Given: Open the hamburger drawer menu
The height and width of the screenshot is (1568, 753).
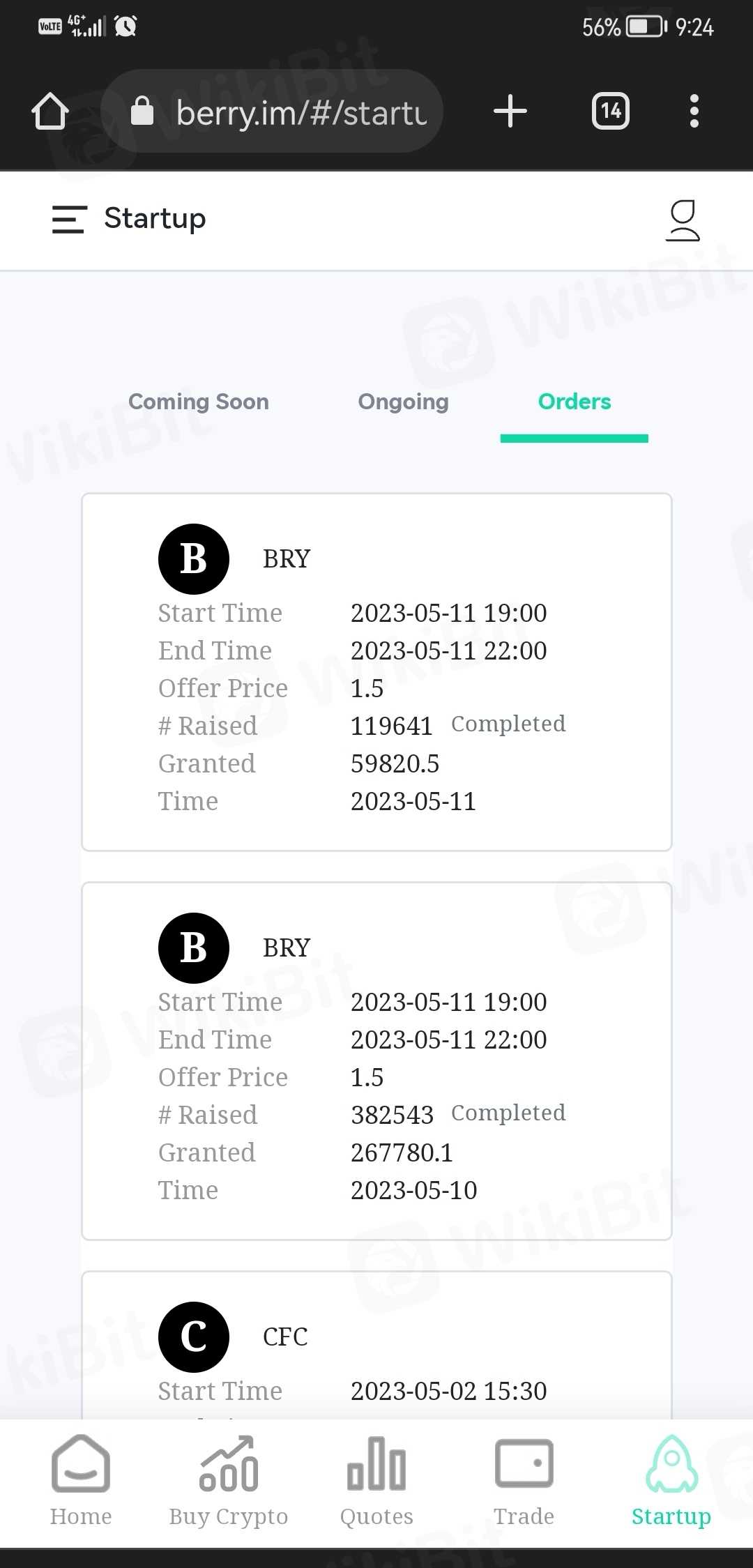Looking at the screenshot, I should [69, 220].
